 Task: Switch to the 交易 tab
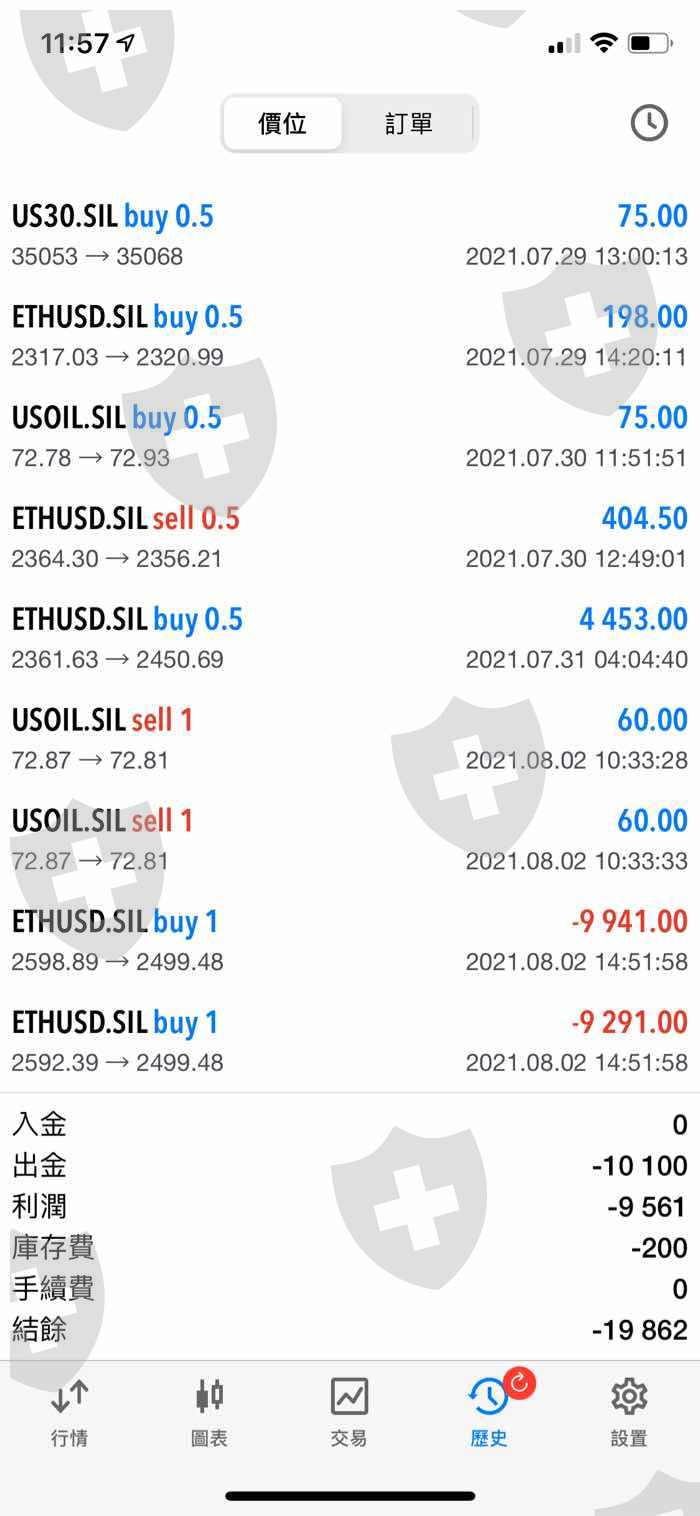(349, 1411)
